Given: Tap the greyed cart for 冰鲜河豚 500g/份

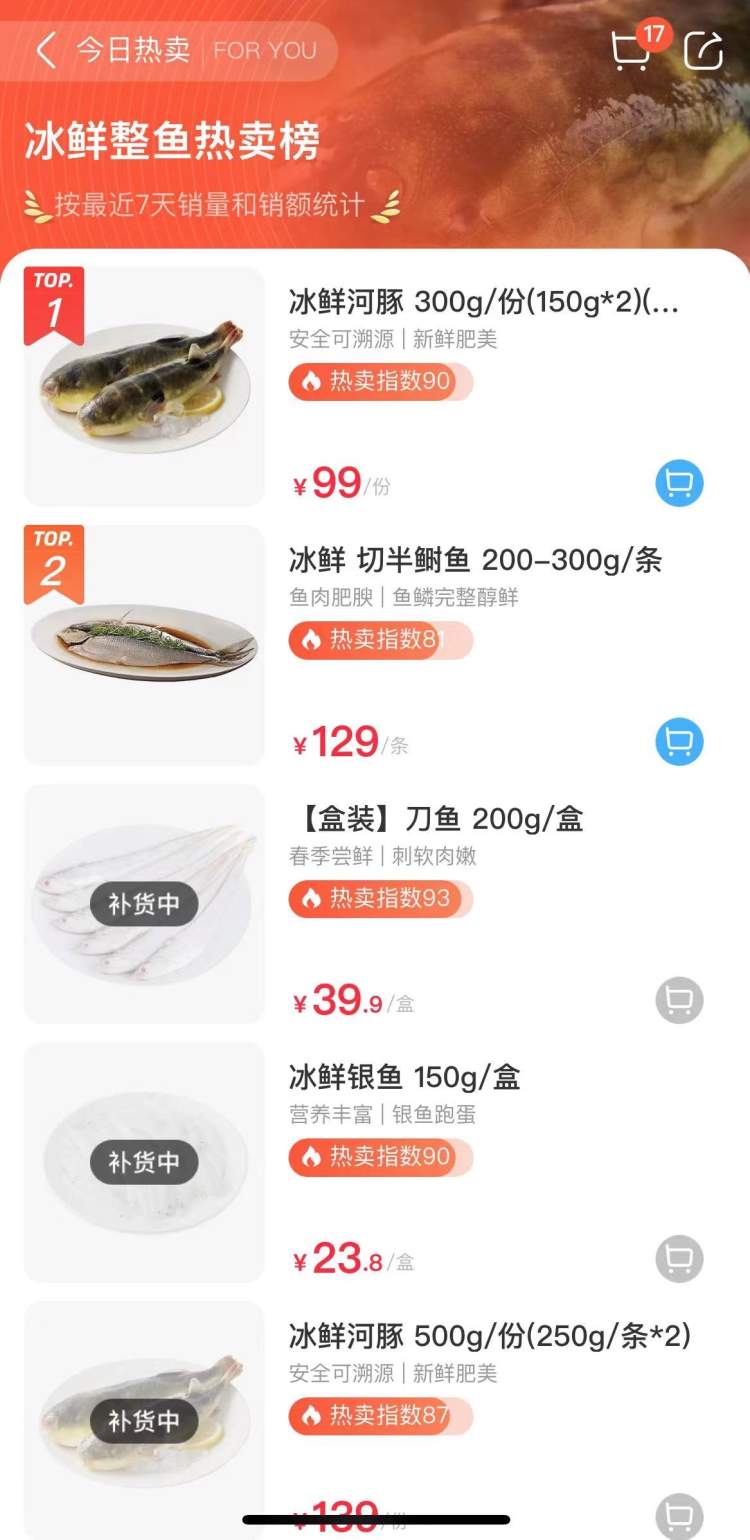Looking at the screenshot, I should click(x=679, y=1515).
